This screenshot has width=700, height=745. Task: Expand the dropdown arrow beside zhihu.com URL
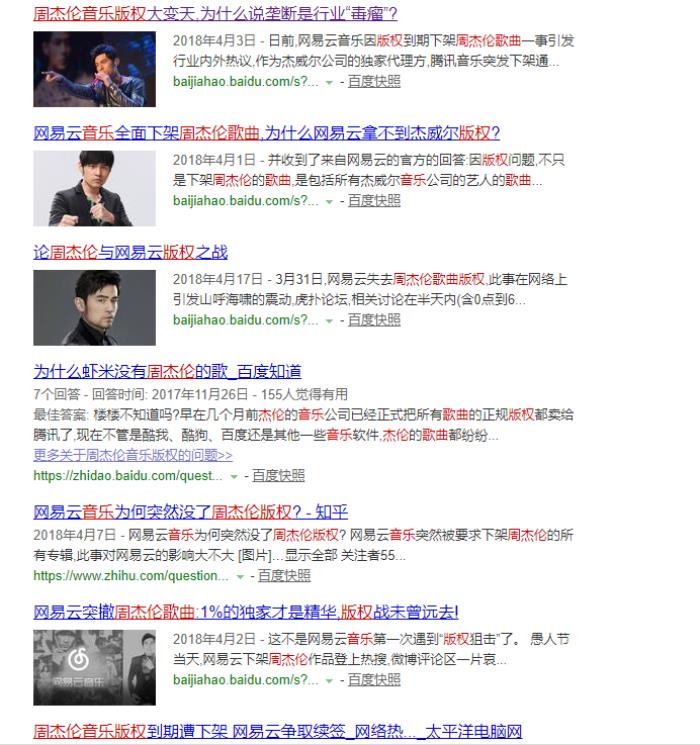tap(240, 576)
